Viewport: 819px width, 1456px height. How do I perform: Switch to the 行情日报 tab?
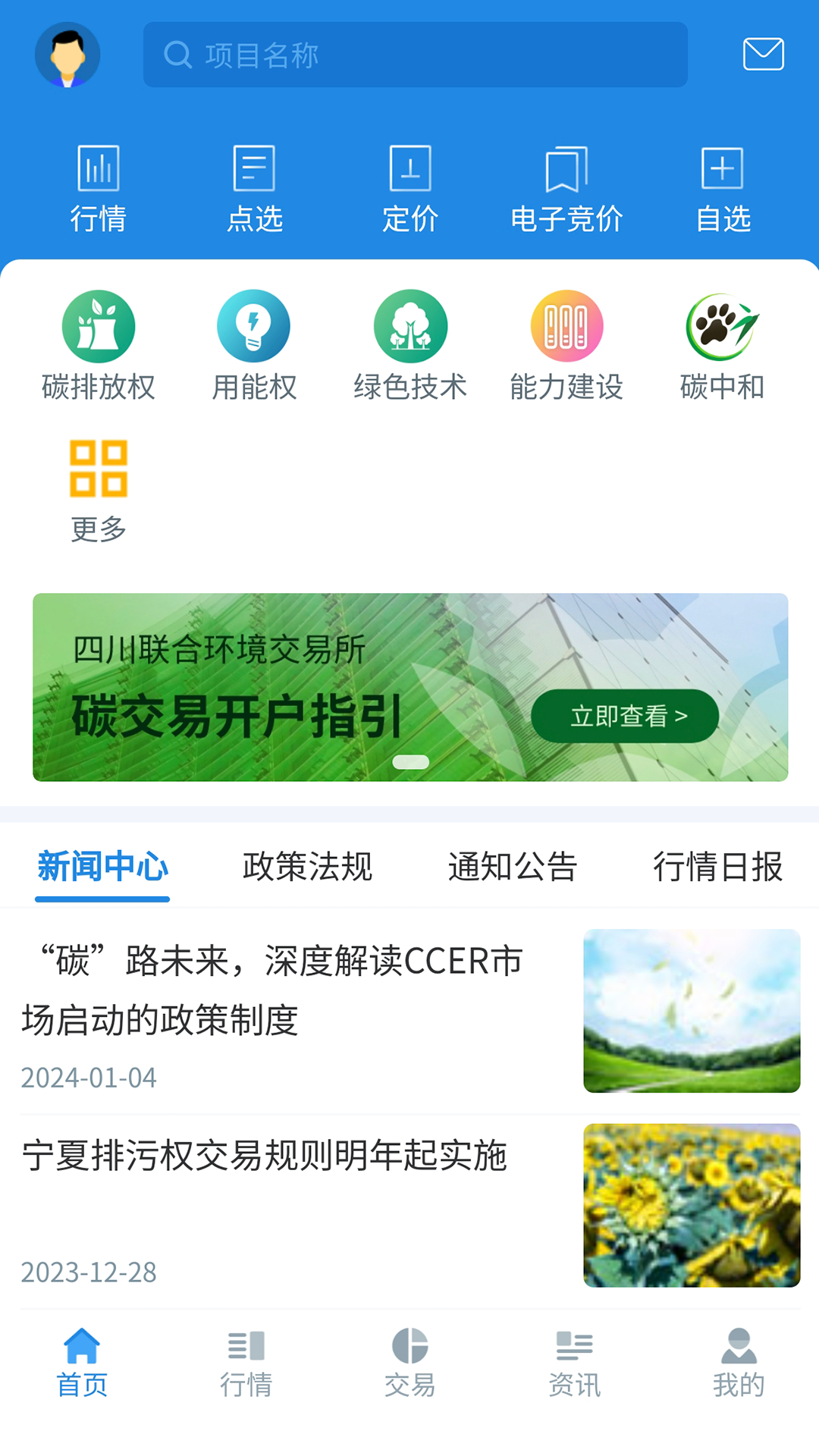point(717,866)
